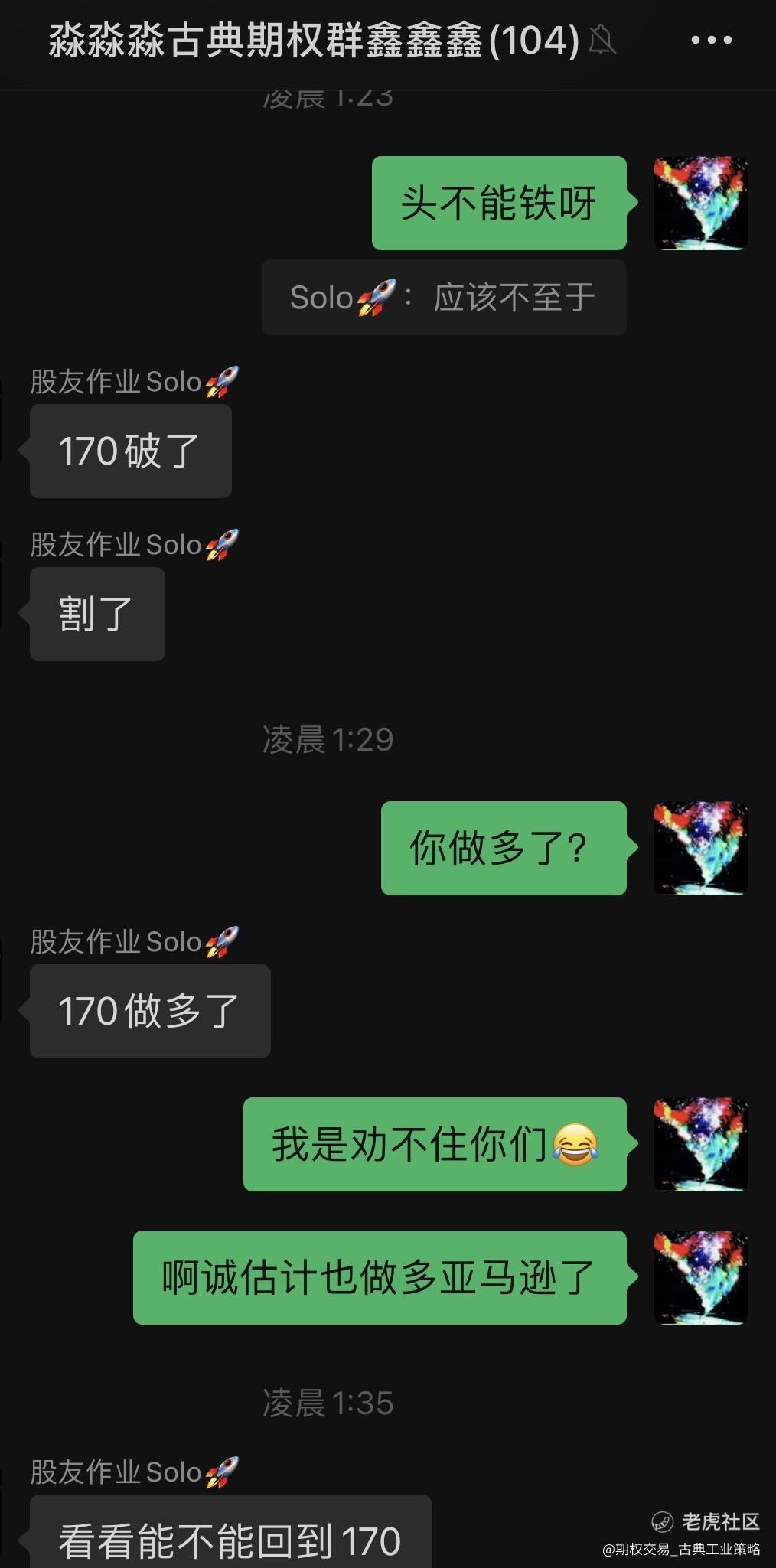Open the group chat options menu
This screenshot has height=1568, width=776.
[x=711, y=41]
